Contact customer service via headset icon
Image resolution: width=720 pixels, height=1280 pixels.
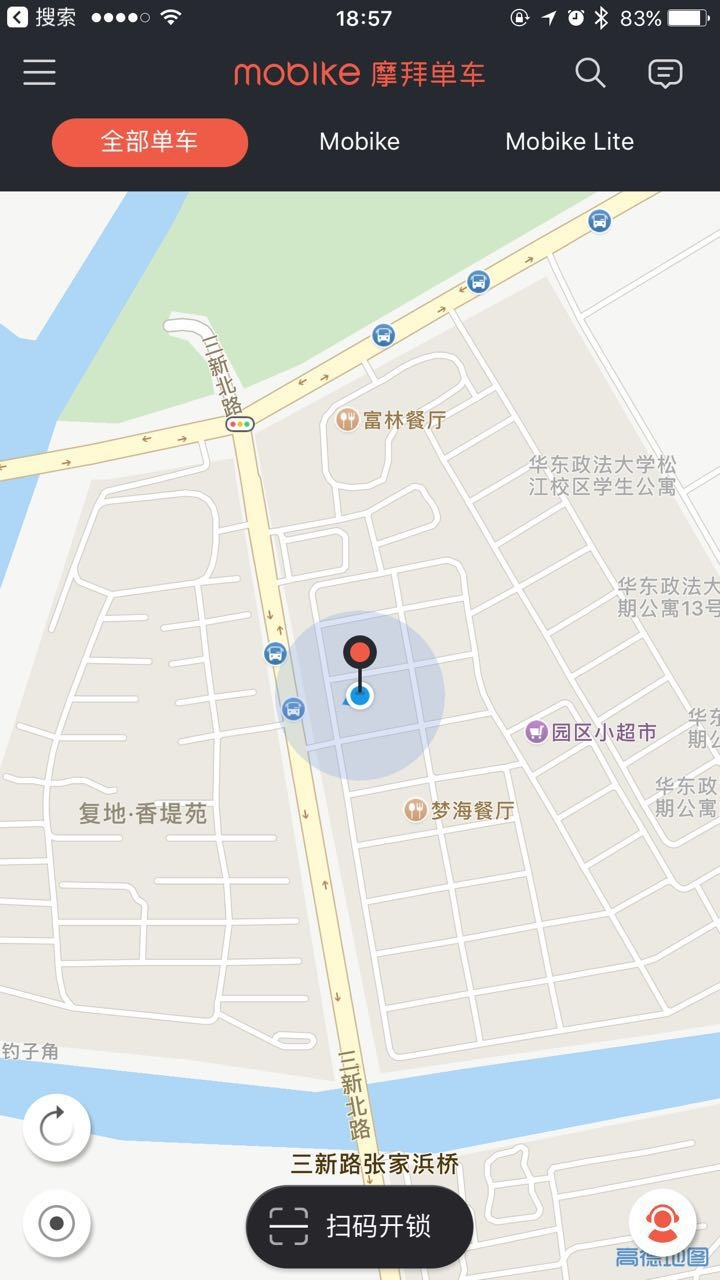[x=662, y=1222]
